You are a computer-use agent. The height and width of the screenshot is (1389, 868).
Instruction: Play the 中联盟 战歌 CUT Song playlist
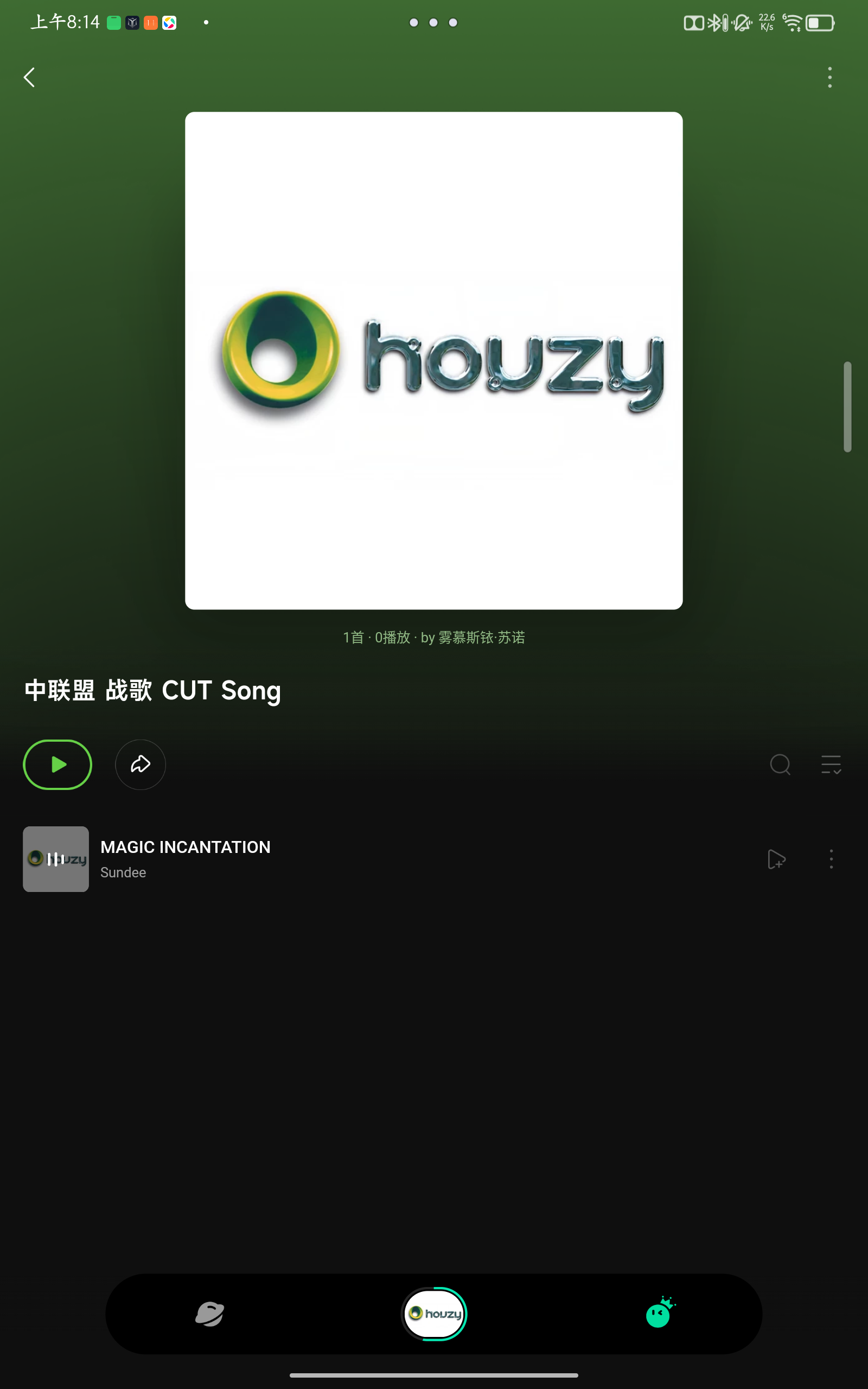coord(58,764)
